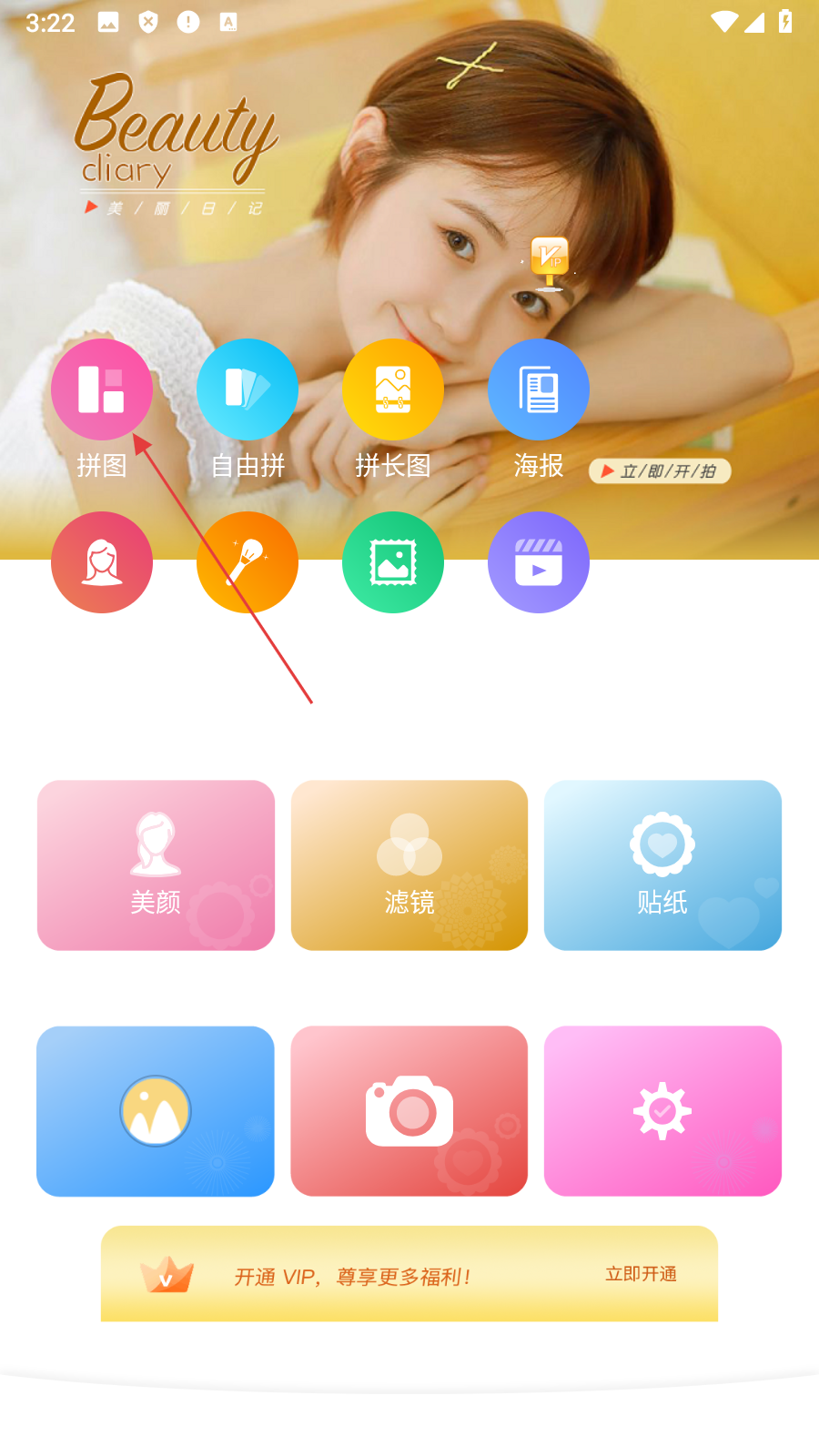Open the red camera card

point(409,1111)
